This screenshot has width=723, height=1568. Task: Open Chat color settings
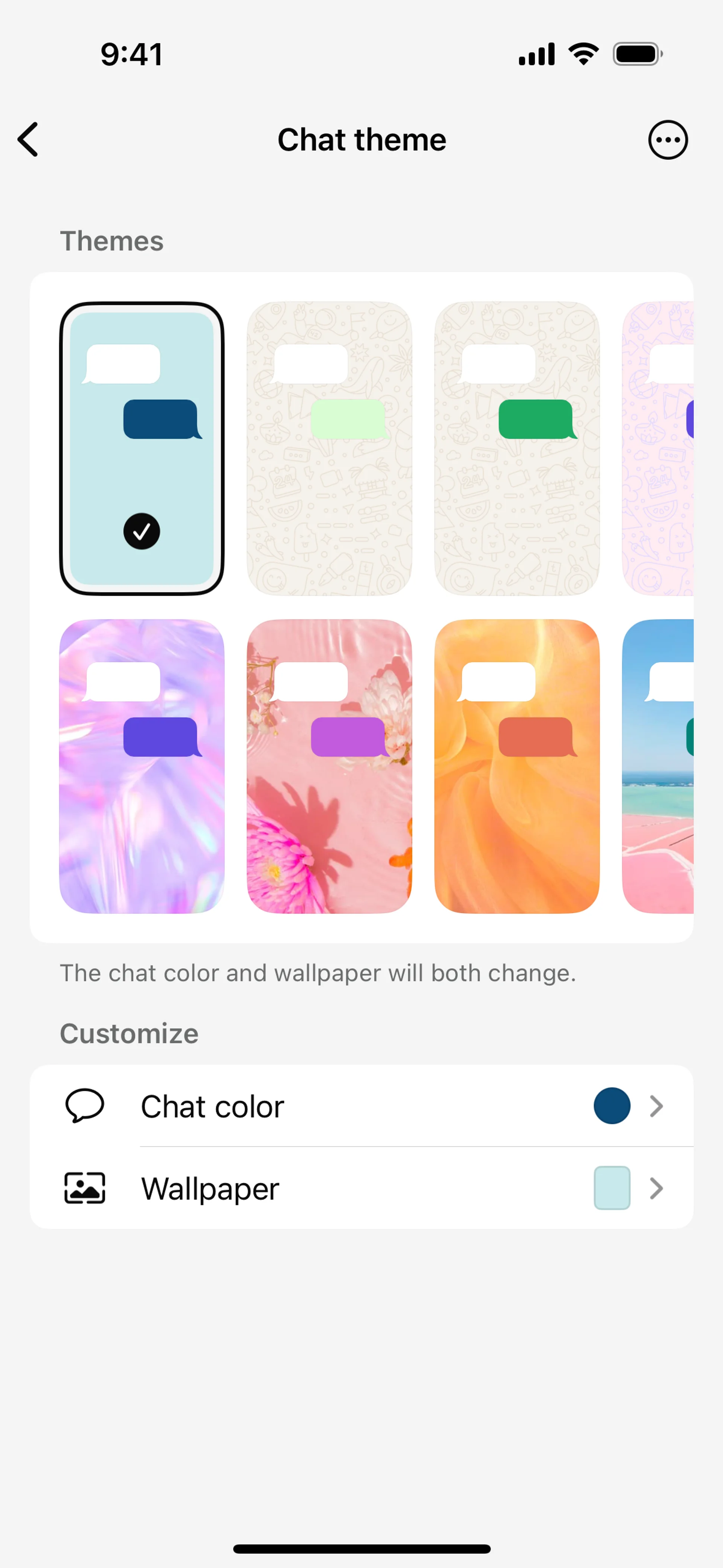click(361, 1106)
